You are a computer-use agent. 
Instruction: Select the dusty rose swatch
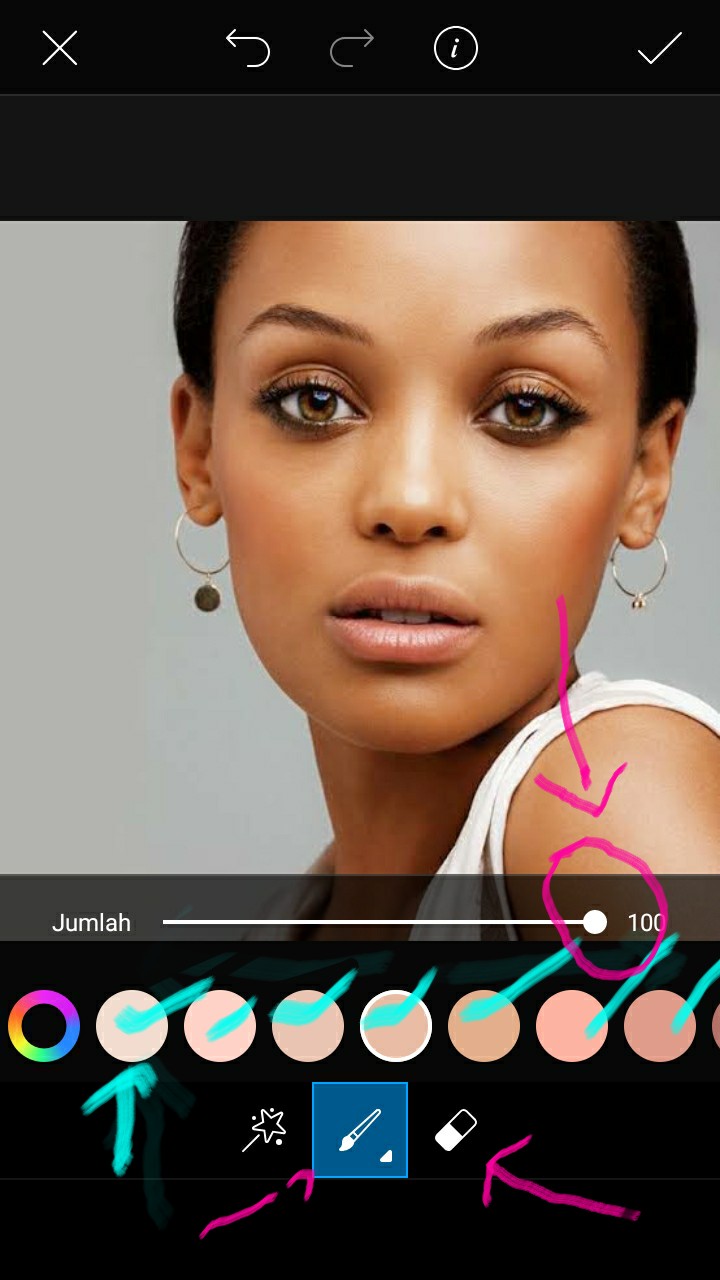(660, 1026)
